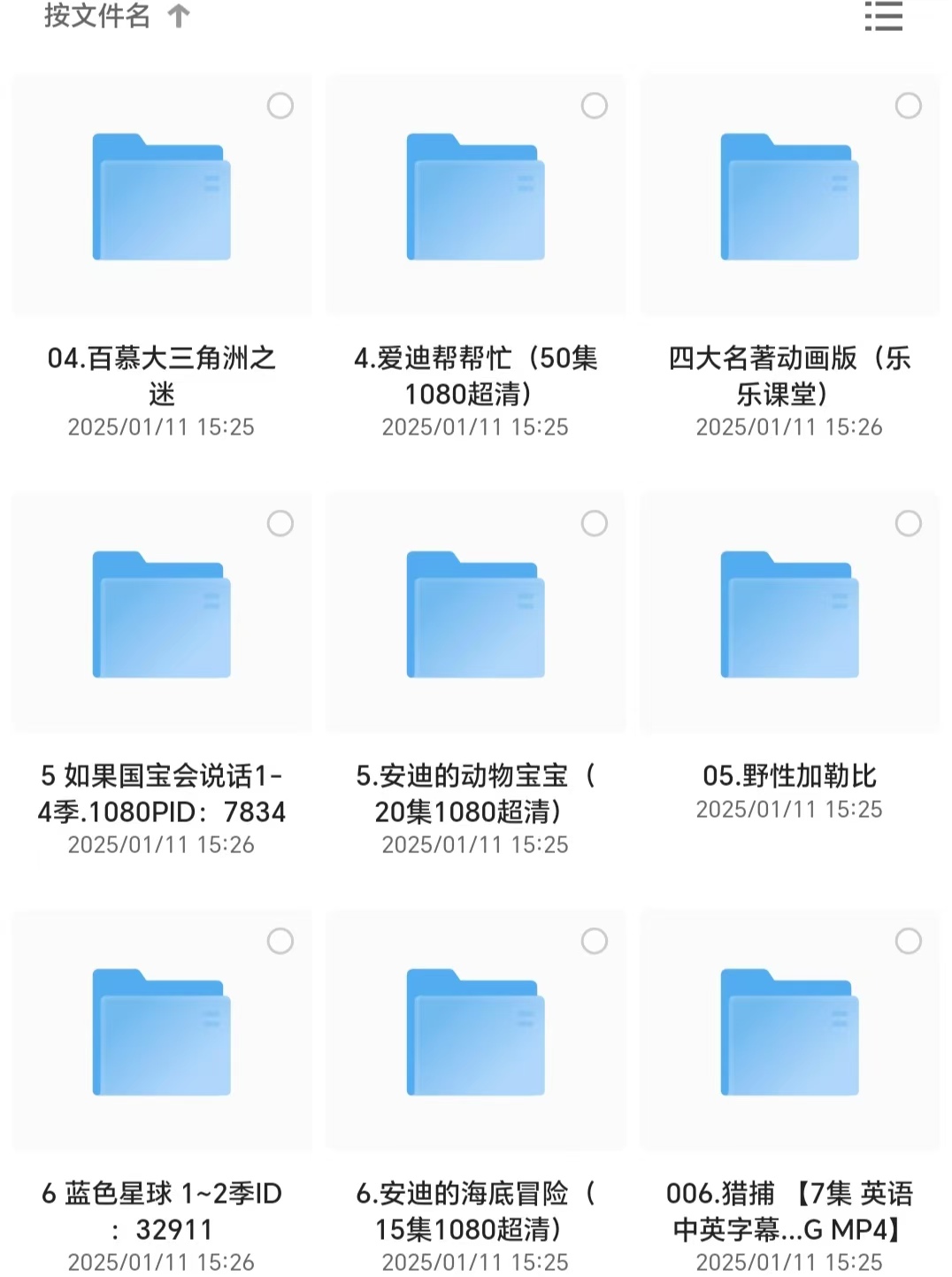Select 6.安迪的海底冒险 via its circle
The image size is (952, 1277).
(x=595, y=942)
